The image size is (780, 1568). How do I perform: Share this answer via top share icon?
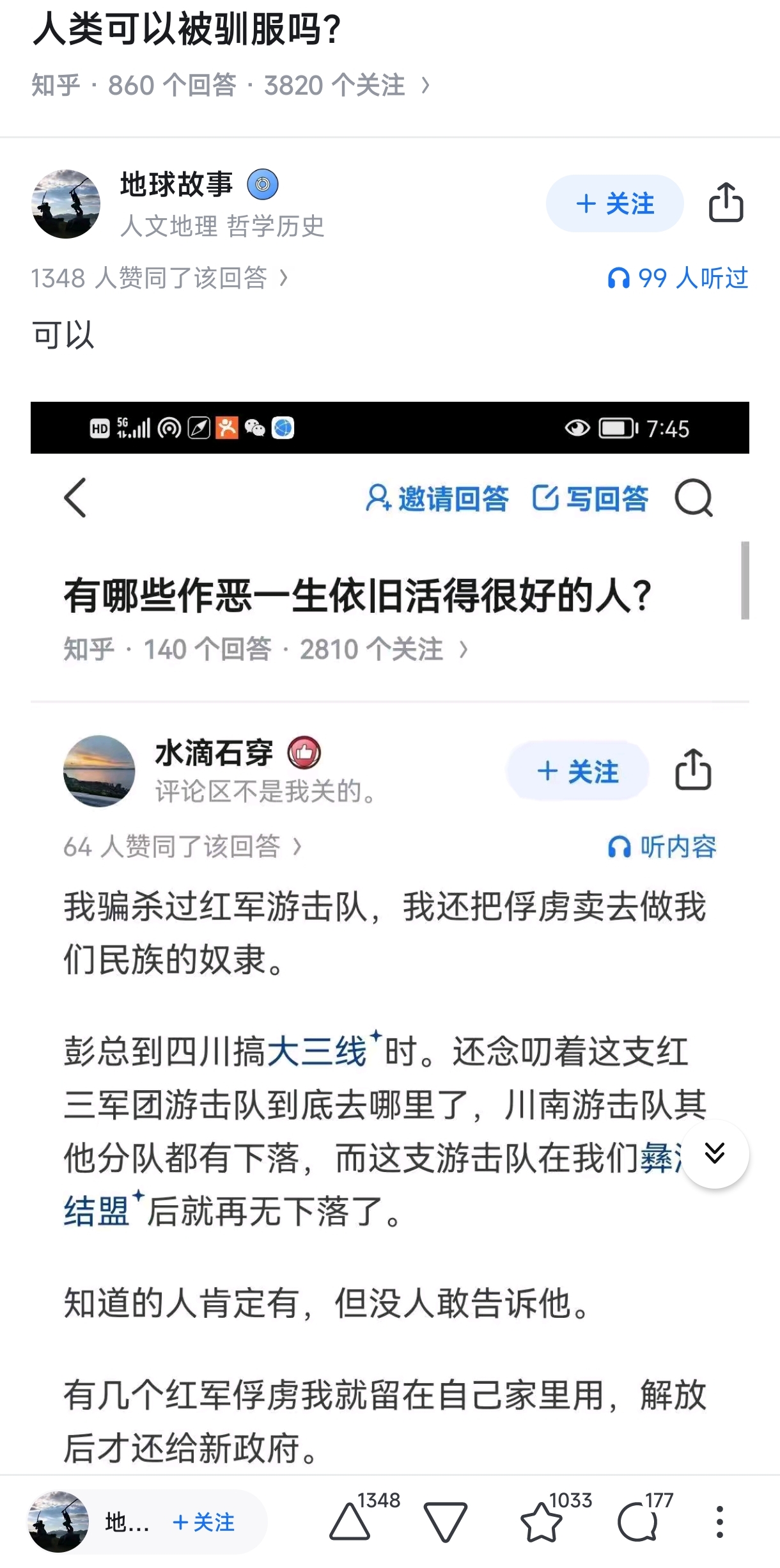coord(726,203)
